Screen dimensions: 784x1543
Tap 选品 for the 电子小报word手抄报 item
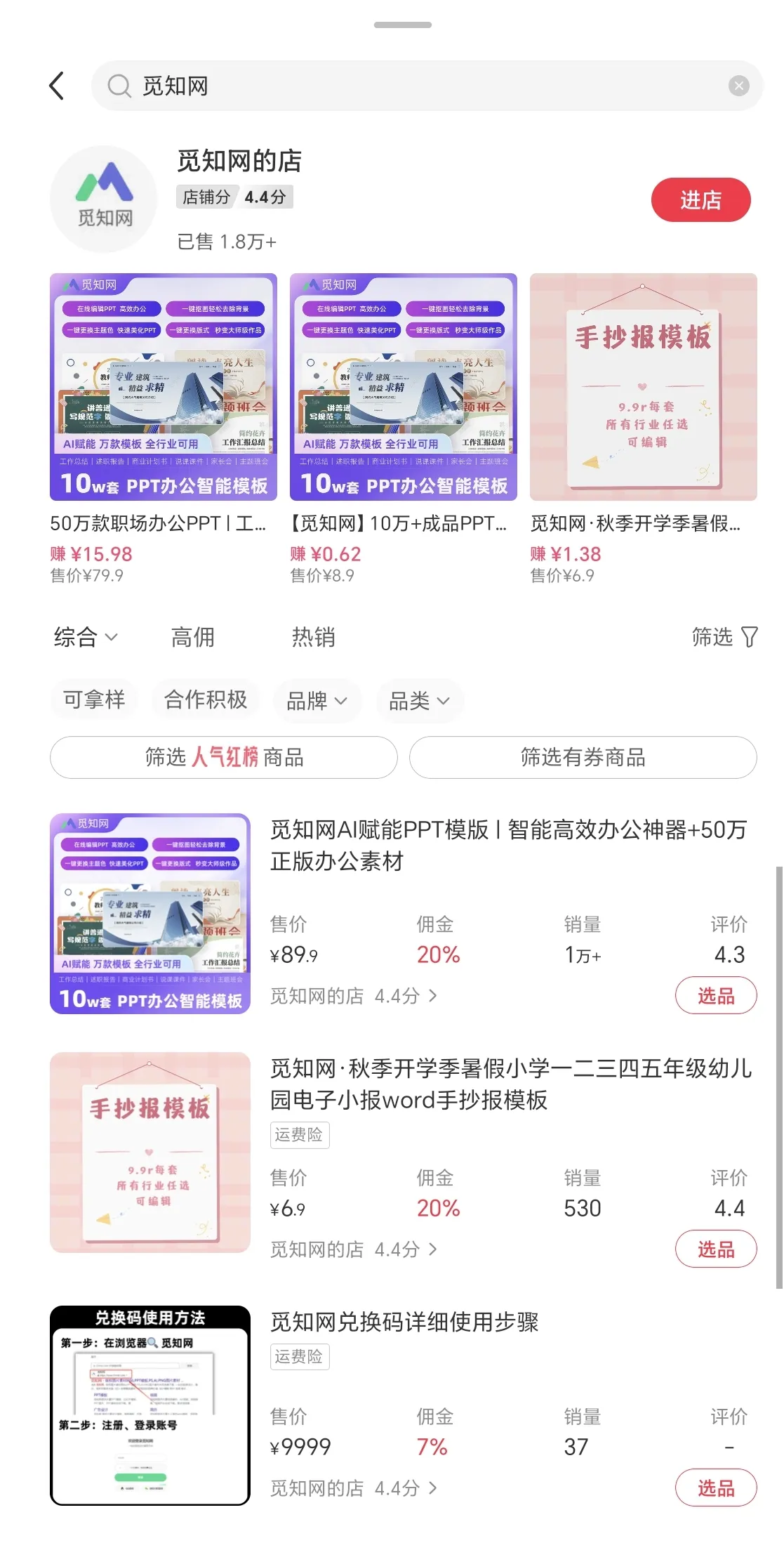pyautogui.click(x=715, y=1249)
